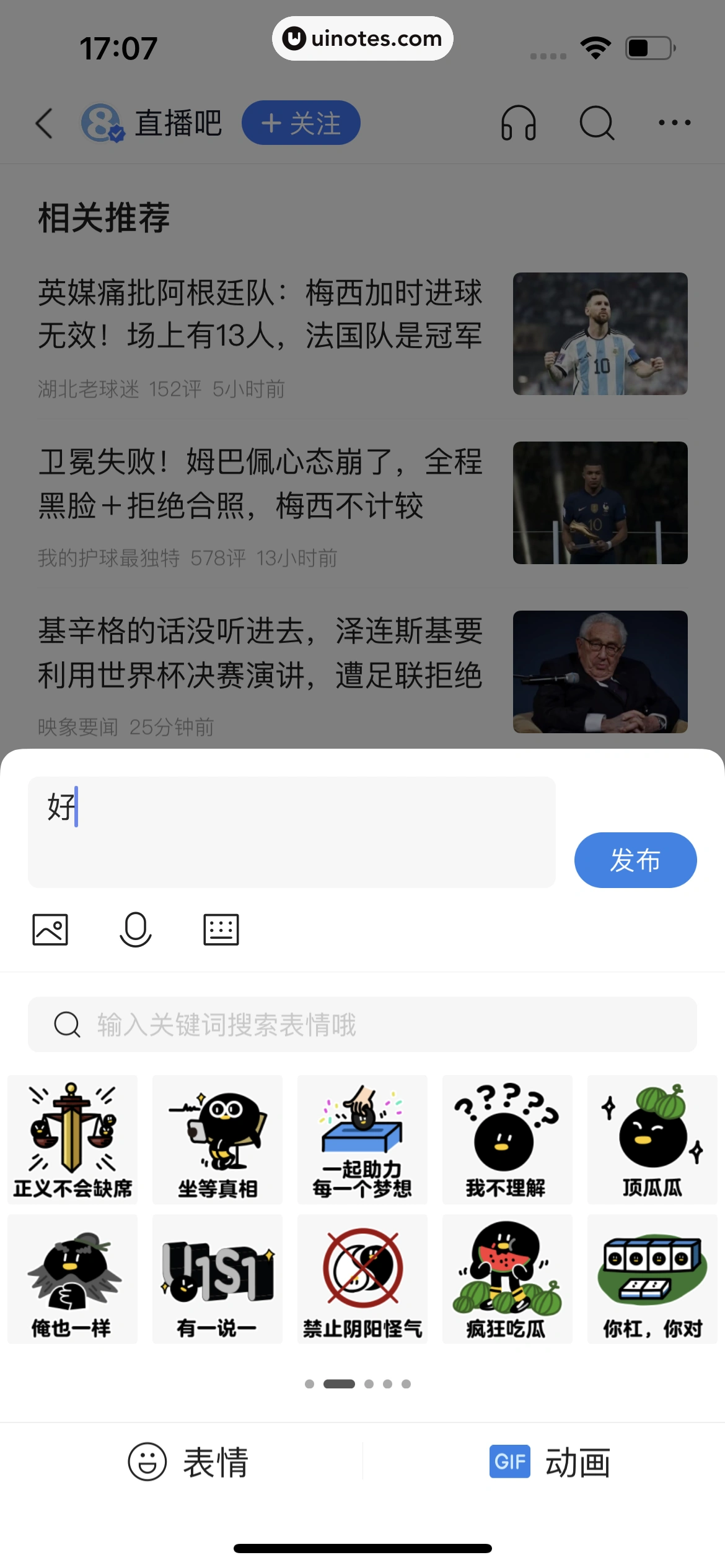Switch to keyboard input icon
This screenshot has height=1568, width=725.
pos(220,928)
